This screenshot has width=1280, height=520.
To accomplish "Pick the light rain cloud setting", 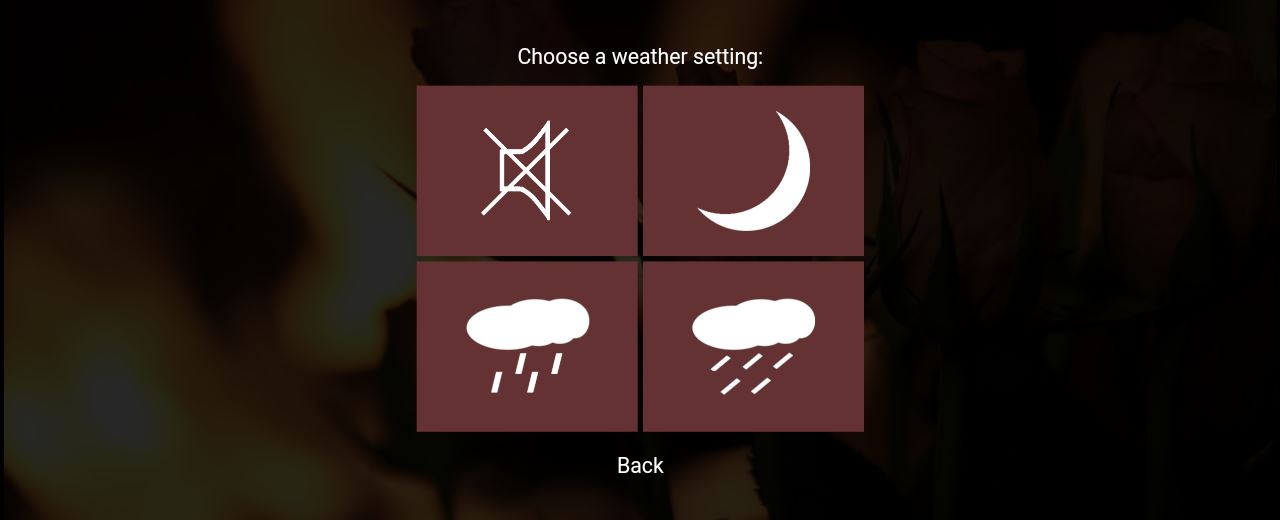I will 527,346.
